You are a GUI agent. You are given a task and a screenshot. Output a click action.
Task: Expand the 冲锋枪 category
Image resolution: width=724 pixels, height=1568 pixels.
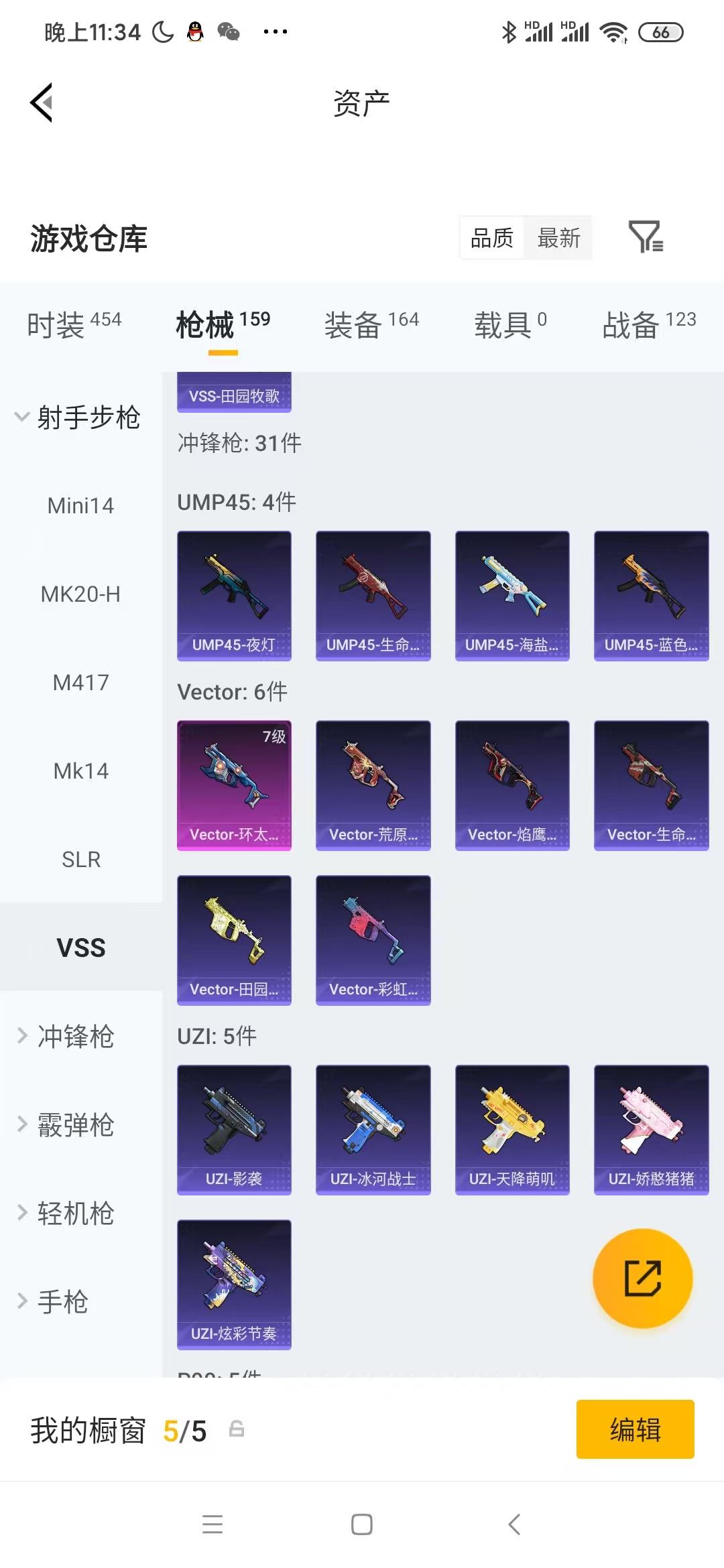point(67,1036)
